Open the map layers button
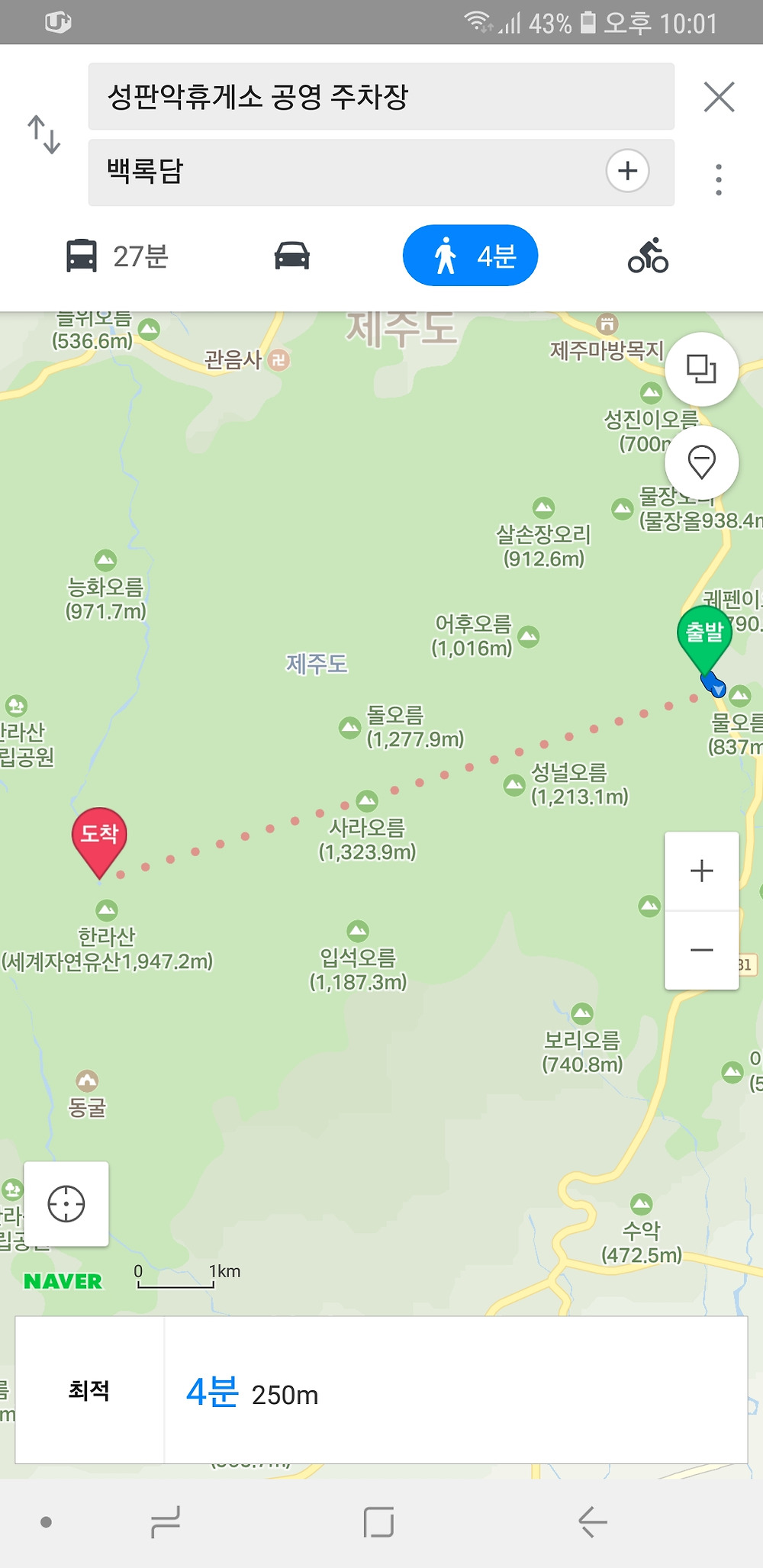The image size is (763, 1568). (701, 369)
